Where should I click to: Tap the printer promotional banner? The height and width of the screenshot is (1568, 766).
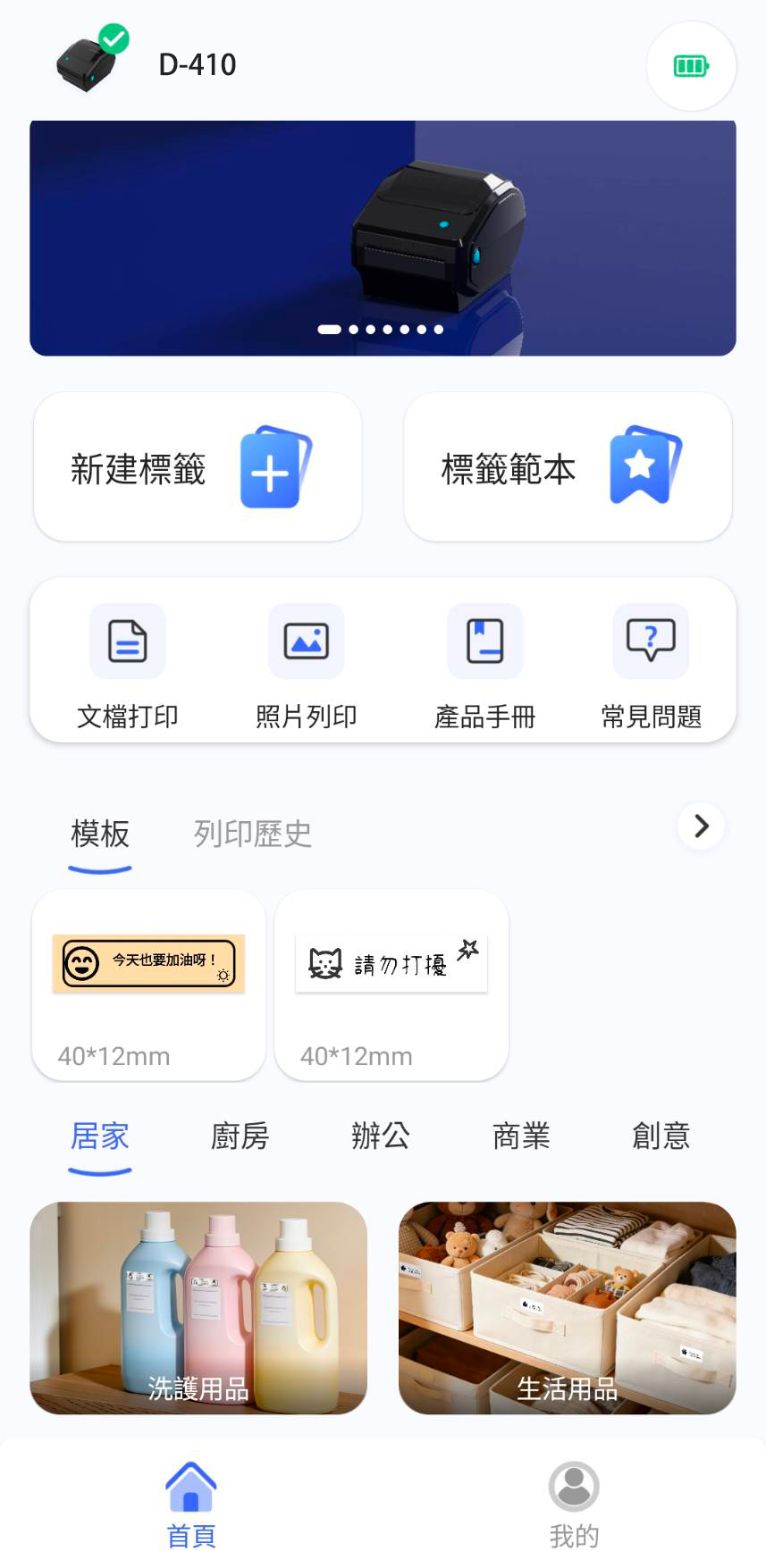click(x=383, y=238)
